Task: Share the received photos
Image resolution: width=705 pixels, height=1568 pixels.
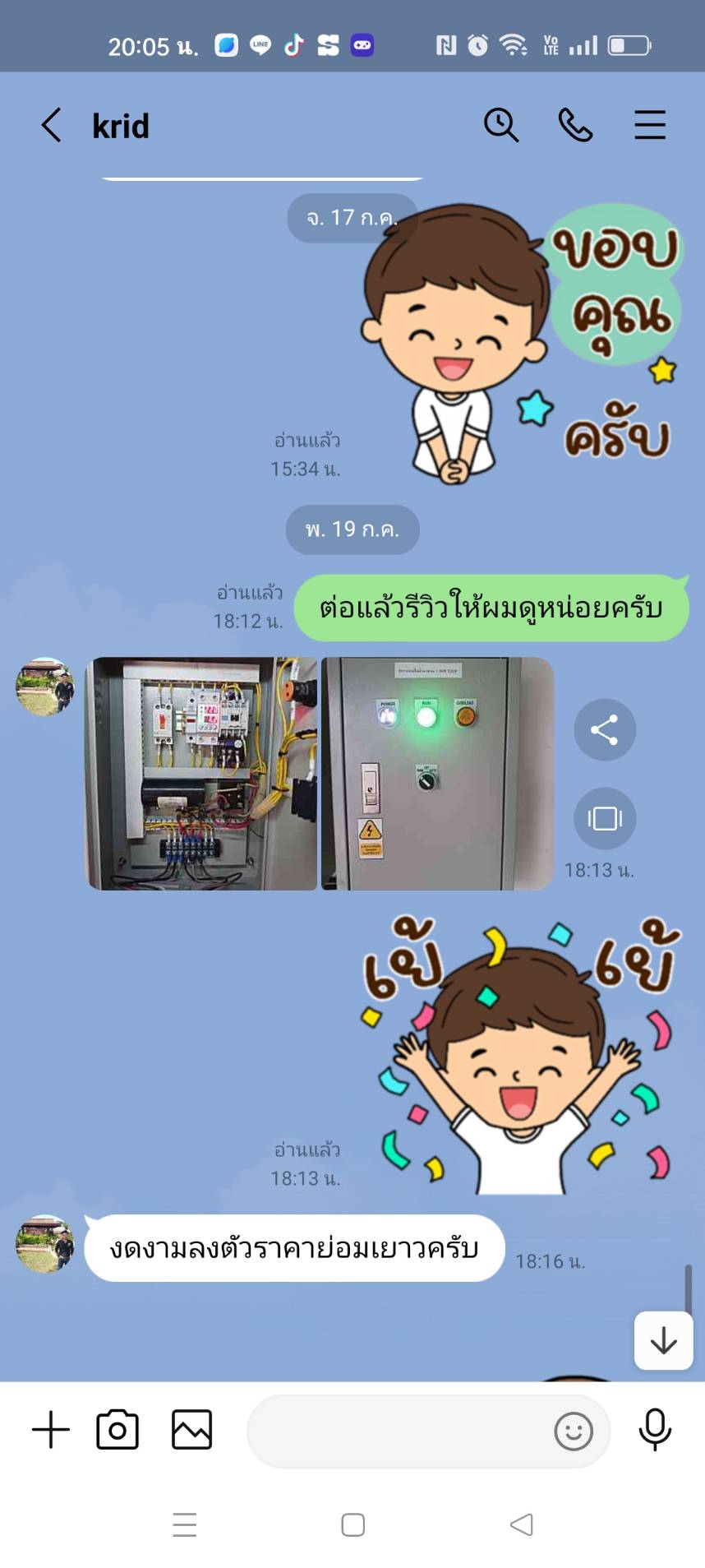Action: [605, 729]
